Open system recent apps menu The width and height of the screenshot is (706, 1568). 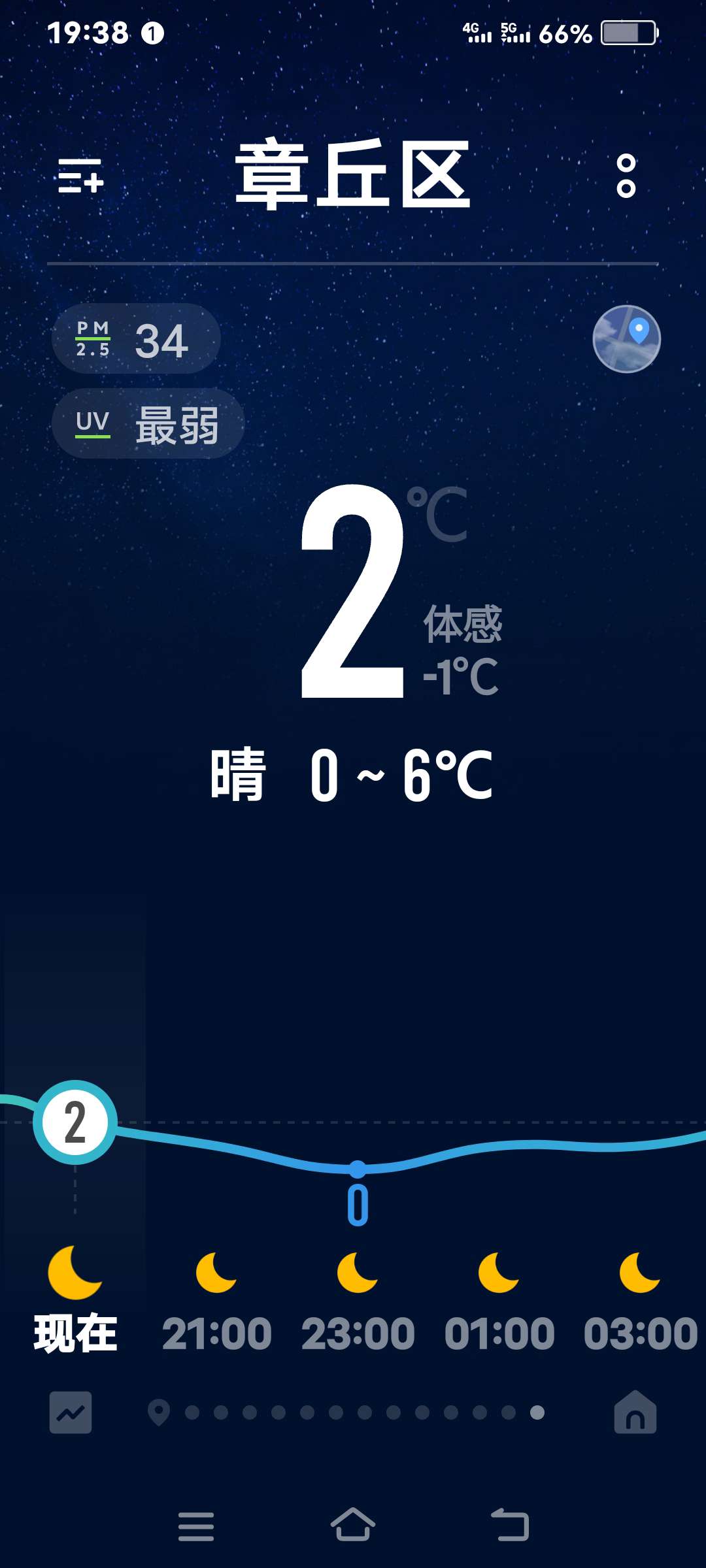point(196,1526)
